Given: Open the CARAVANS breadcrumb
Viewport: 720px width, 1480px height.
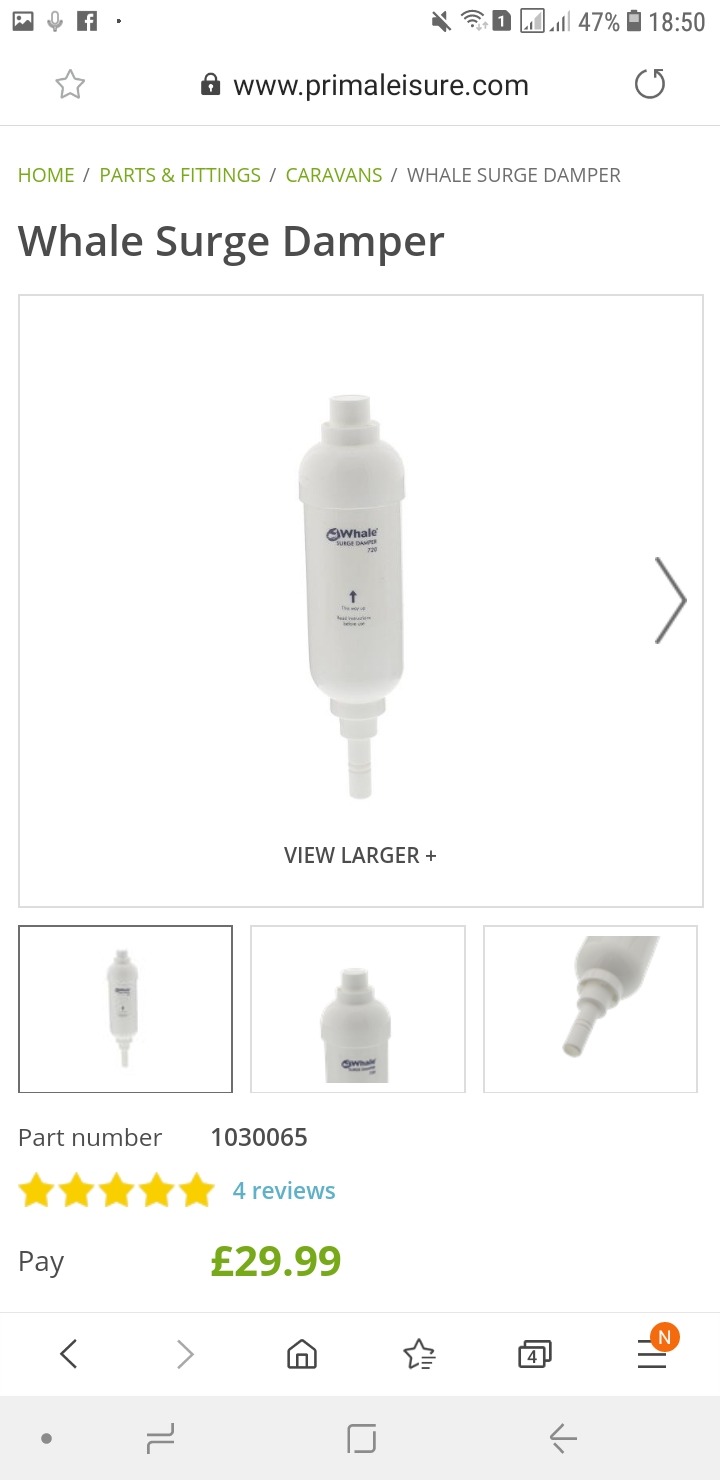Looking at the screenshot, I should click(334, 175).
